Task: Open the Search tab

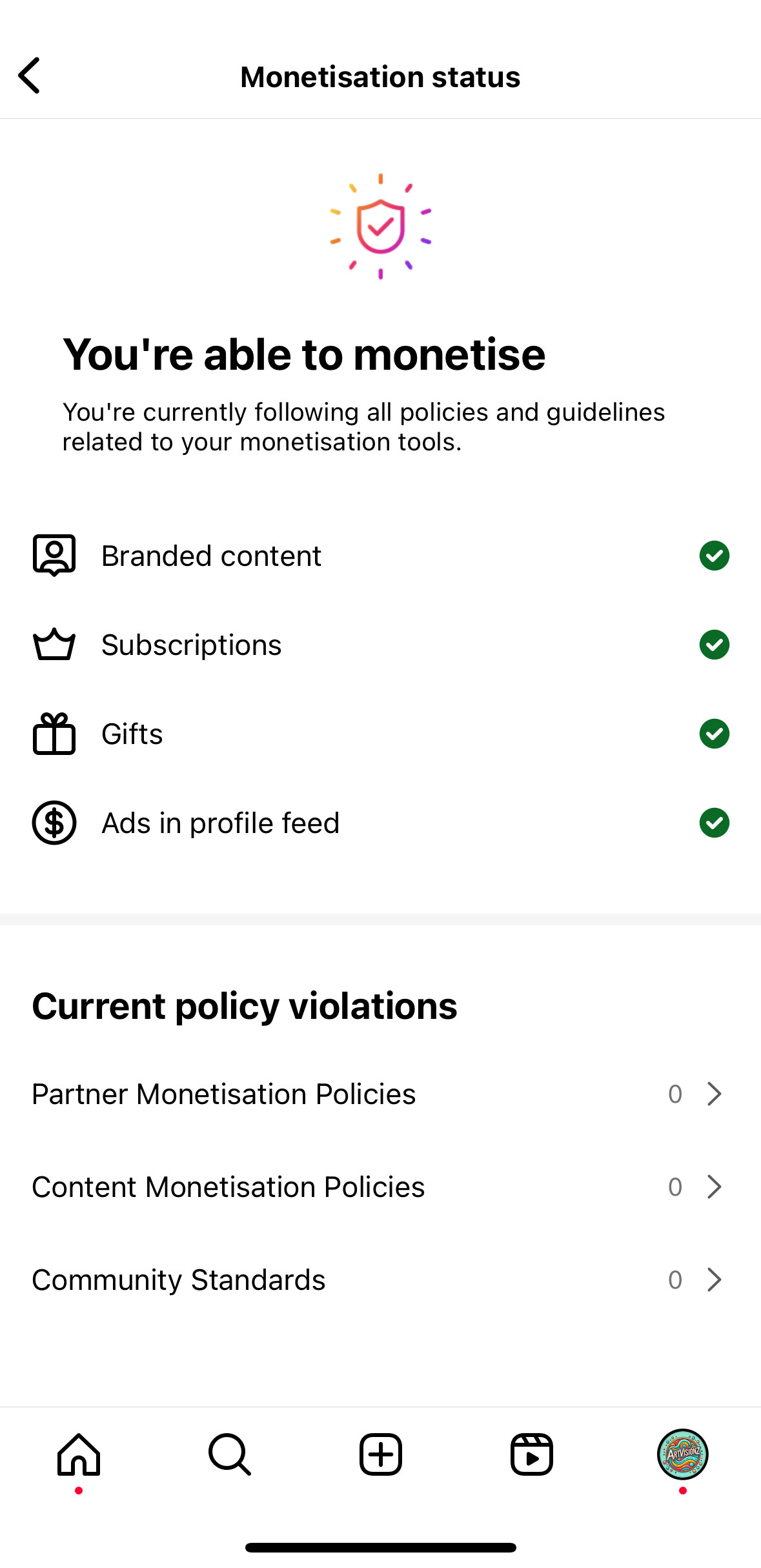Action: (x=230, y=1455)
